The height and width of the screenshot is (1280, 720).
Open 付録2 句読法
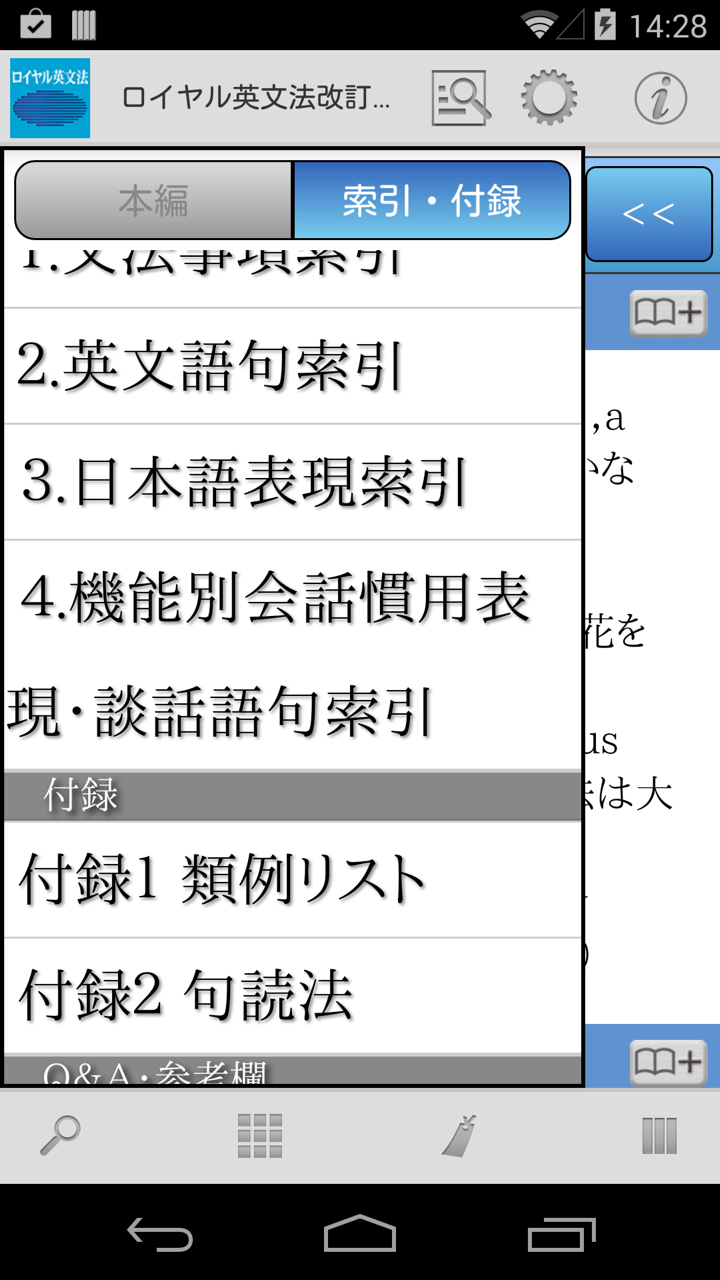(x=292, y=995)
